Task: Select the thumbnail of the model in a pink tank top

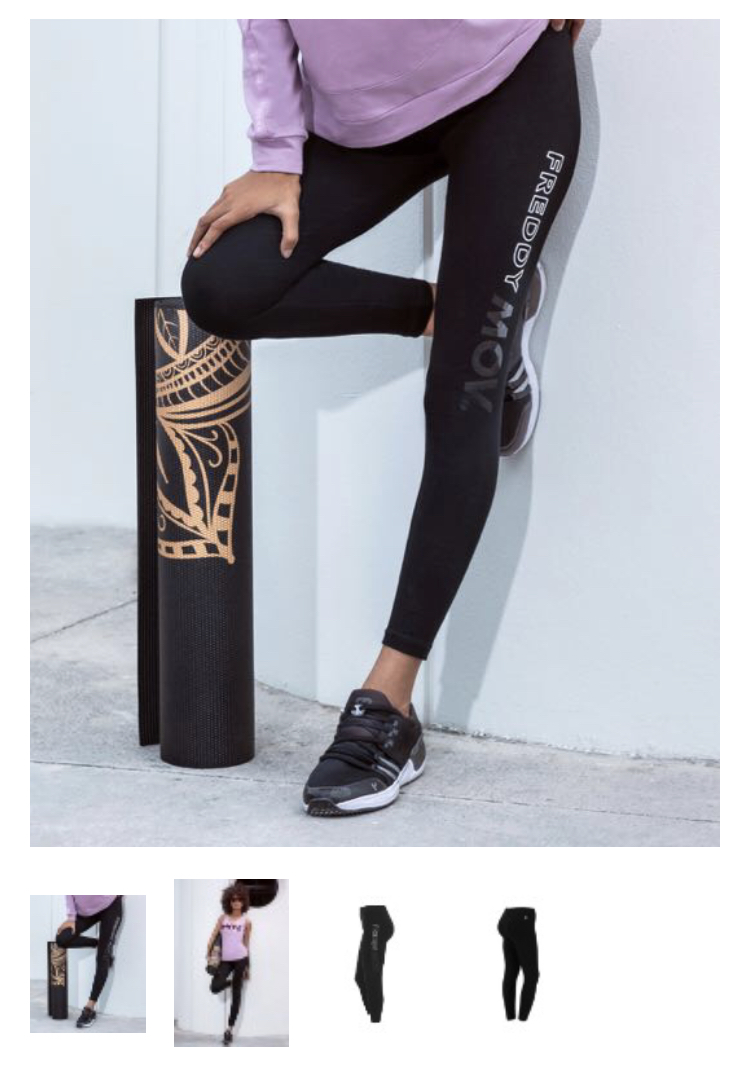Action: coord(231,962)
